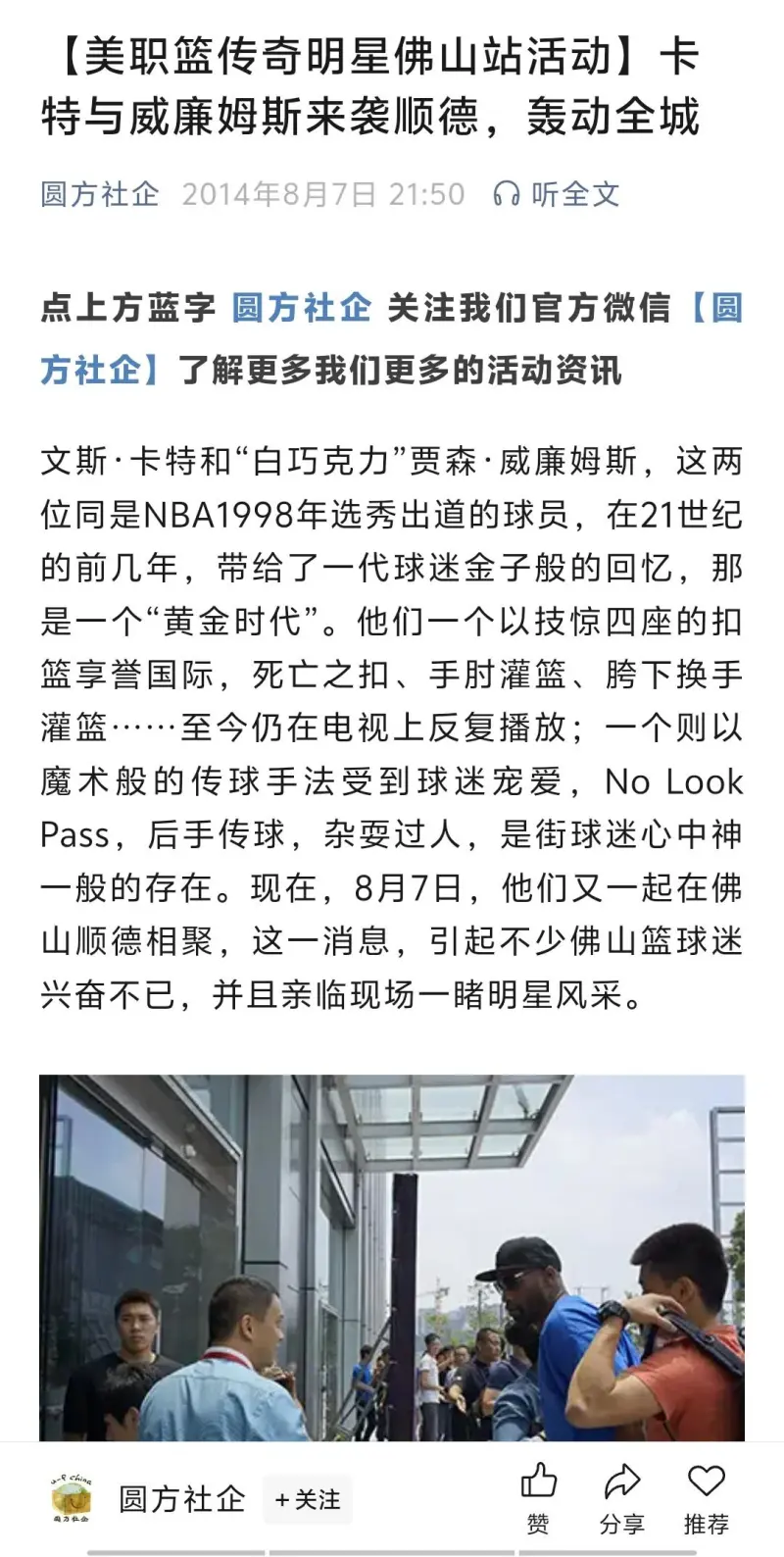Open 圆方社企 profile from bottom bar avatar
This screenshot has width=784, height=1557.
[x=72, y=1498]
